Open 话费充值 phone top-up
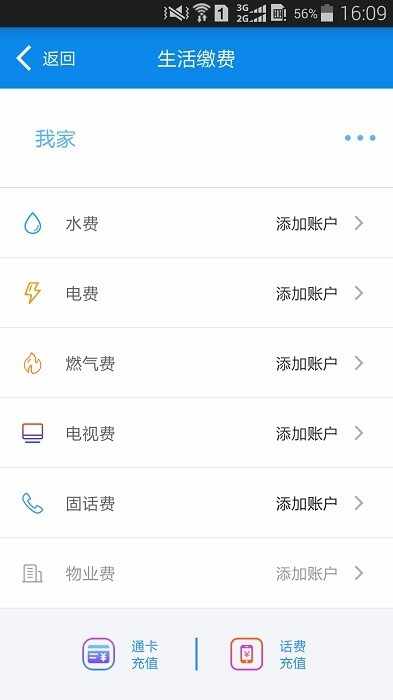This screenshot has height=700, width=393. [x=269, y=654]
